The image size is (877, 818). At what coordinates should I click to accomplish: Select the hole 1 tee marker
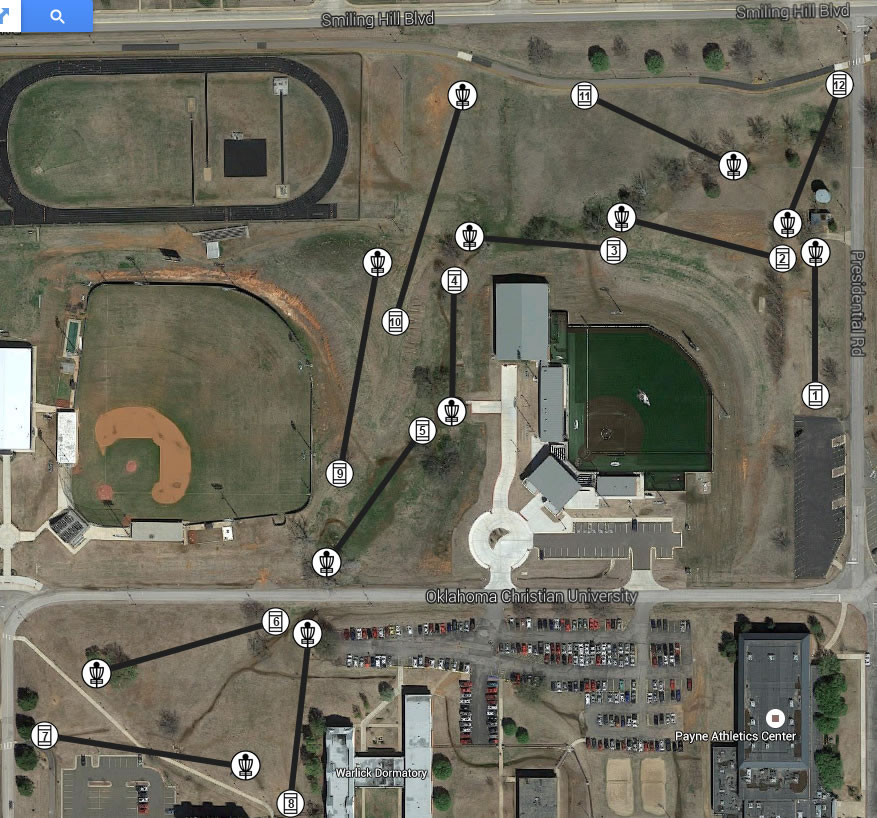pyautogui.click(x=815, y=395)
